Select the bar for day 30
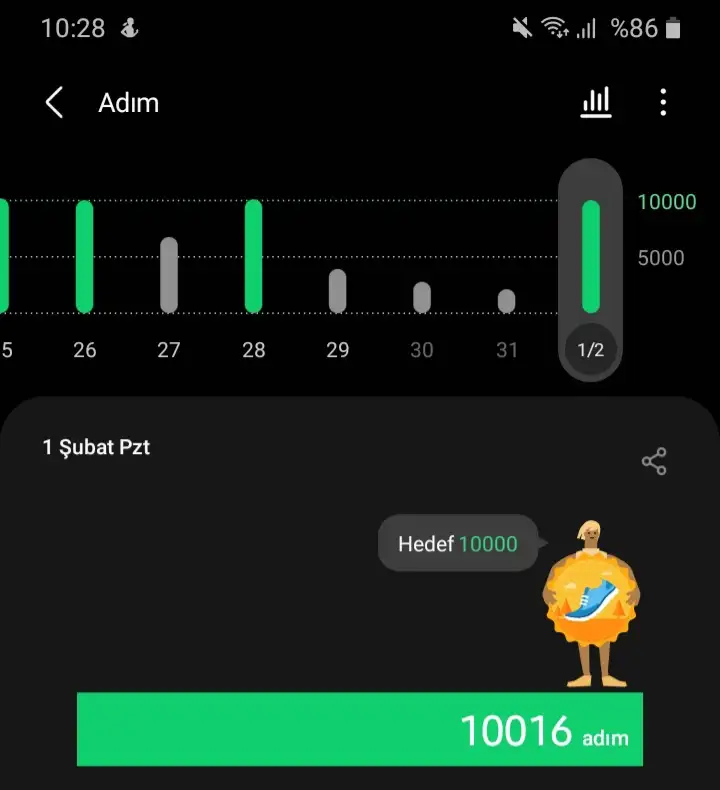Image resolution: width=720 pixels, height=790 pixels. [x=422, y=297]
